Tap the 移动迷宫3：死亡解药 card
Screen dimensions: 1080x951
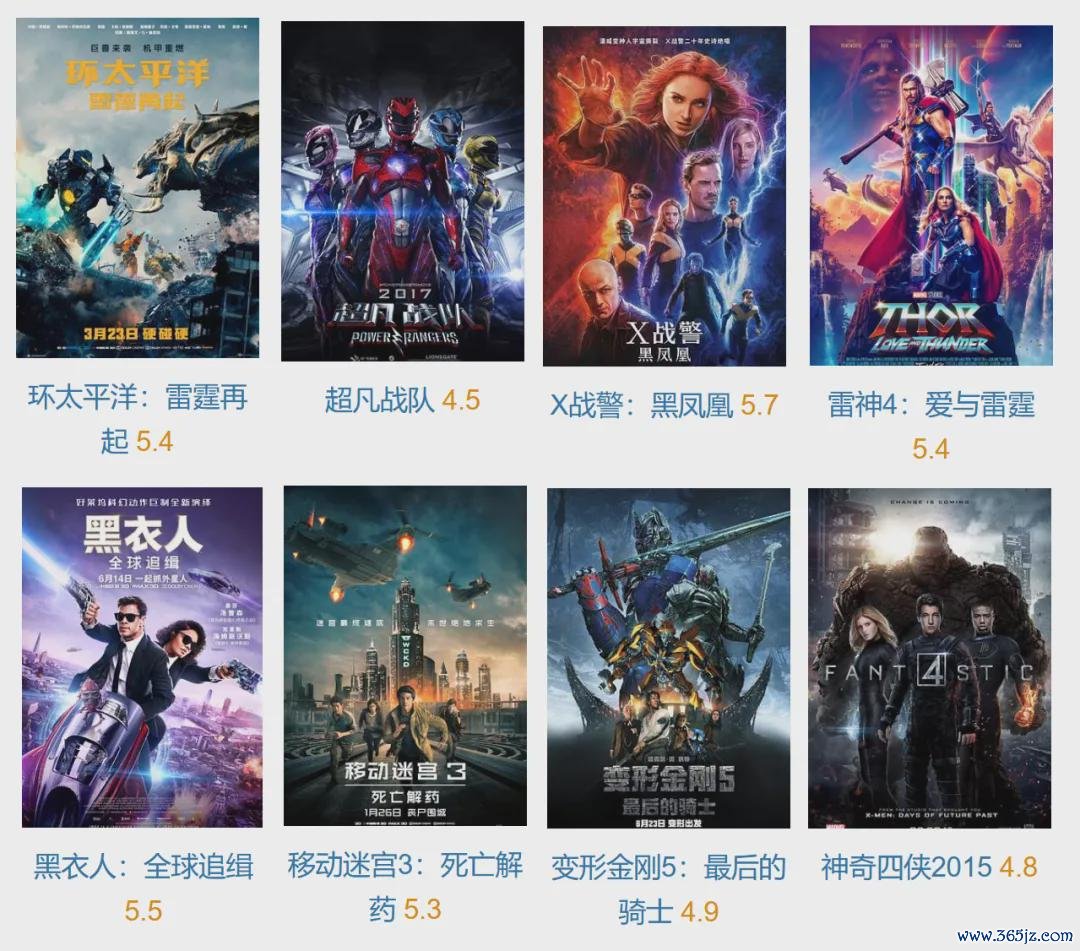pos(405,656)
